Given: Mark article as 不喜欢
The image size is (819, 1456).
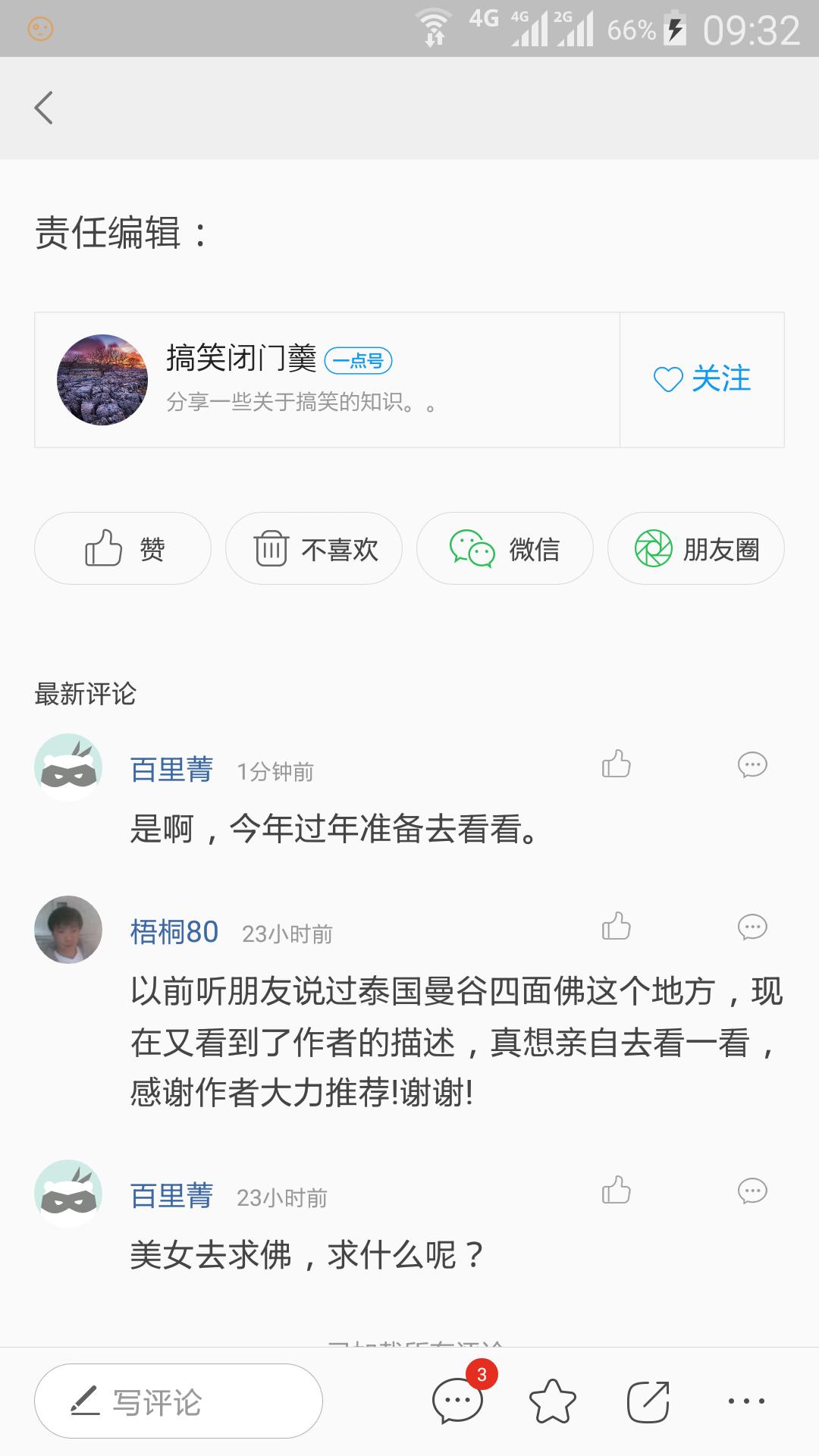Looking at the screenshot, I should point(313,548).
